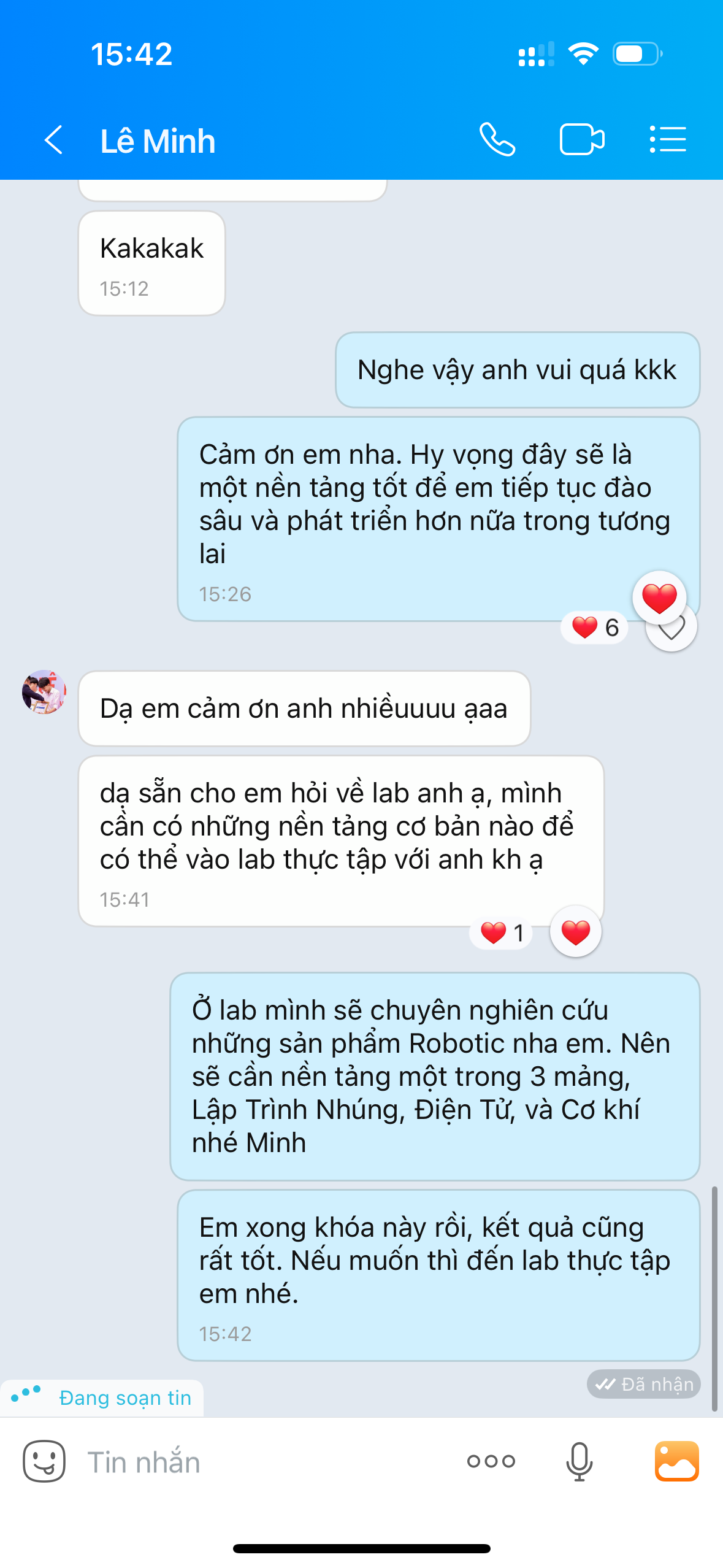The image size is (723, 1568).
Task: View the single heart reaction count
Action: pyautogui.click(x=502, y=933)
